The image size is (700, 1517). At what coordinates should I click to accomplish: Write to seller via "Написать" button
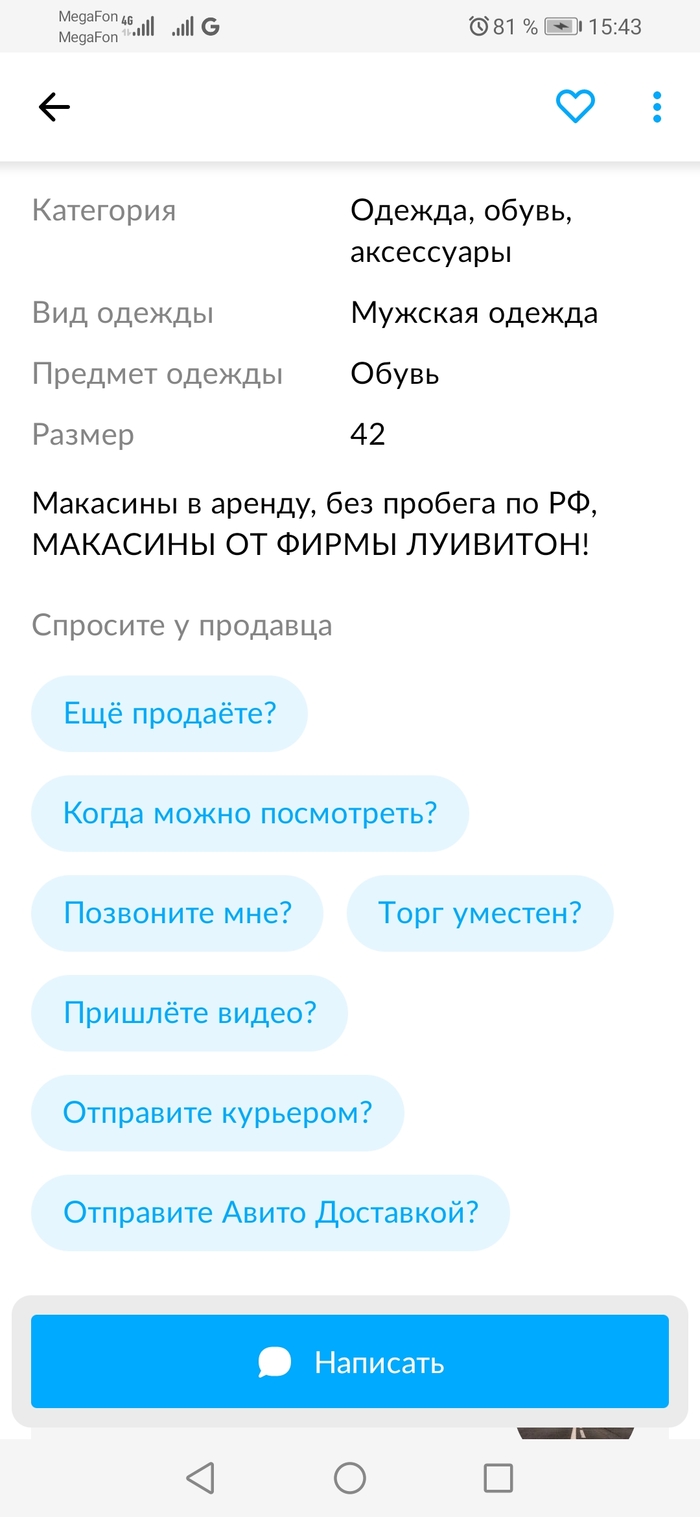(349, 1362)
